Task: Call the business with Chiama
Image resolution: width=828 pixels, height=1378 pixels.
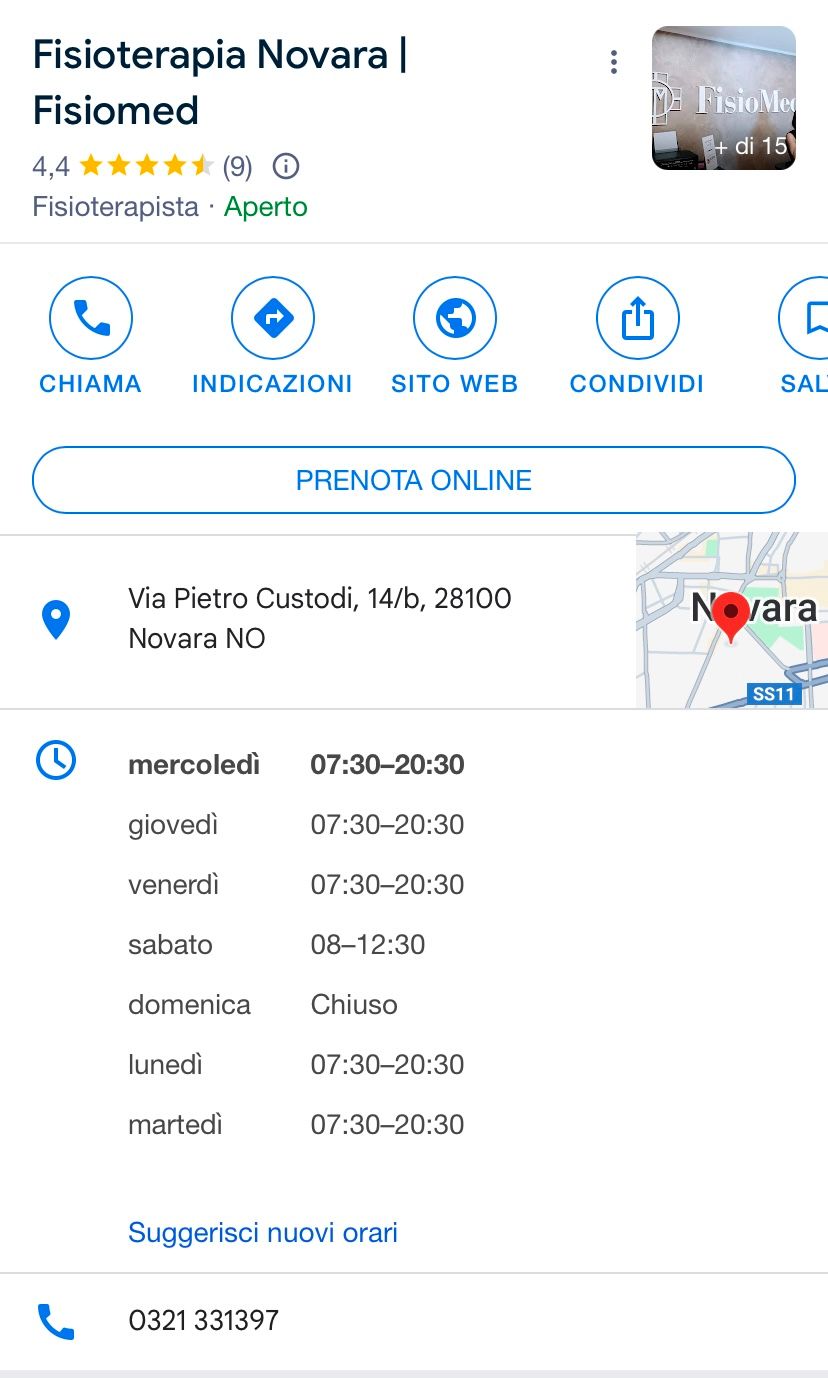Action: 91,336
